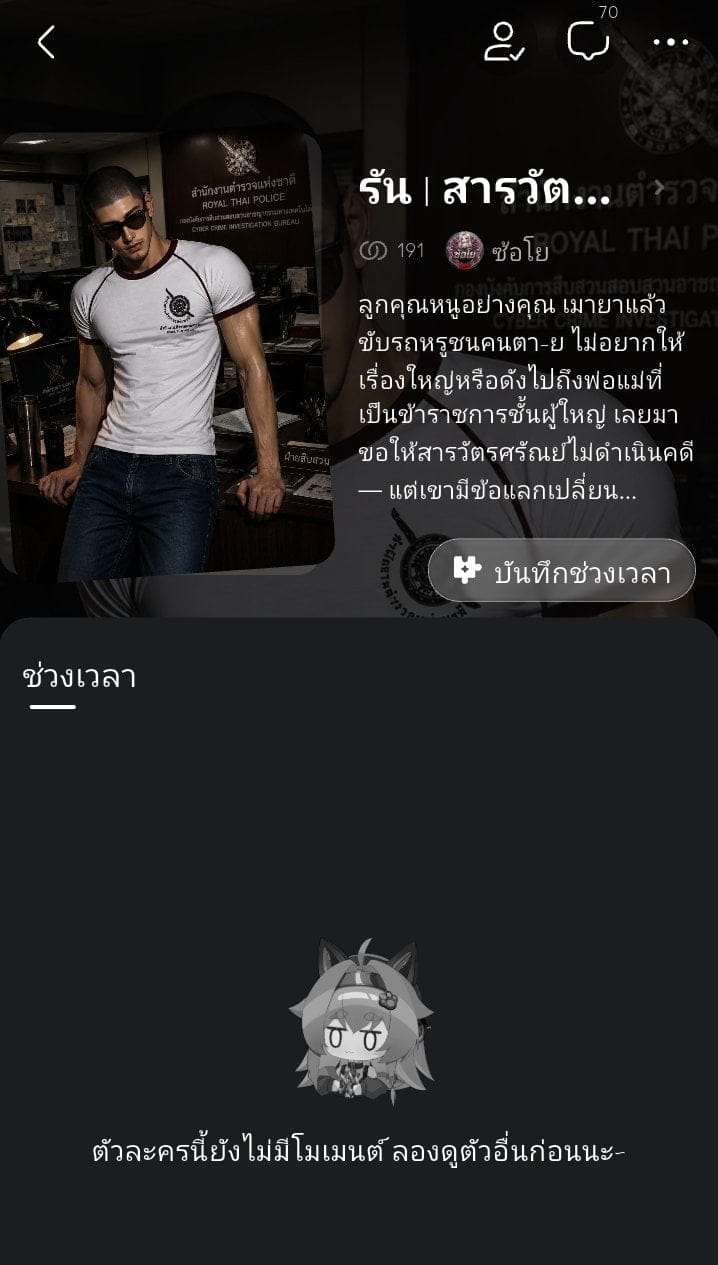Expand the character title chevron
The image size is (718, 1265).
pos(659,188)
